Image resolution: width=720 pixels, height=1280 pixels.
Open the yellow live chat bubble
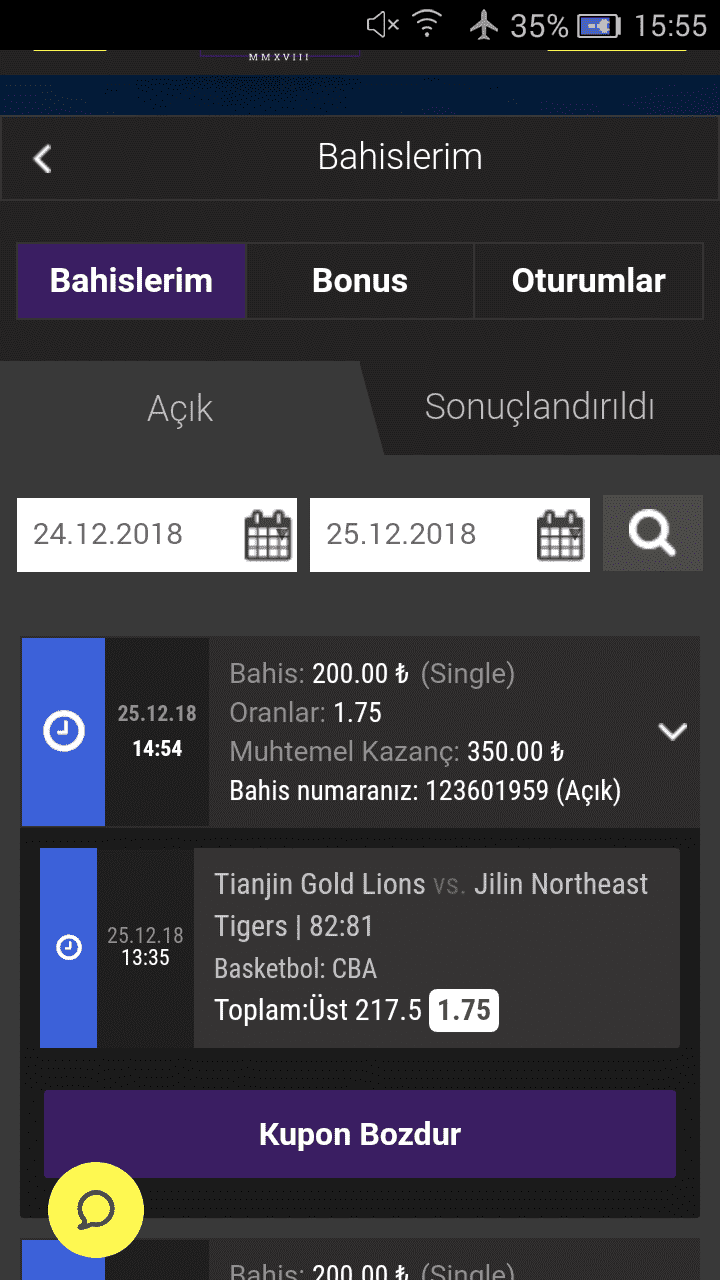96,1210
